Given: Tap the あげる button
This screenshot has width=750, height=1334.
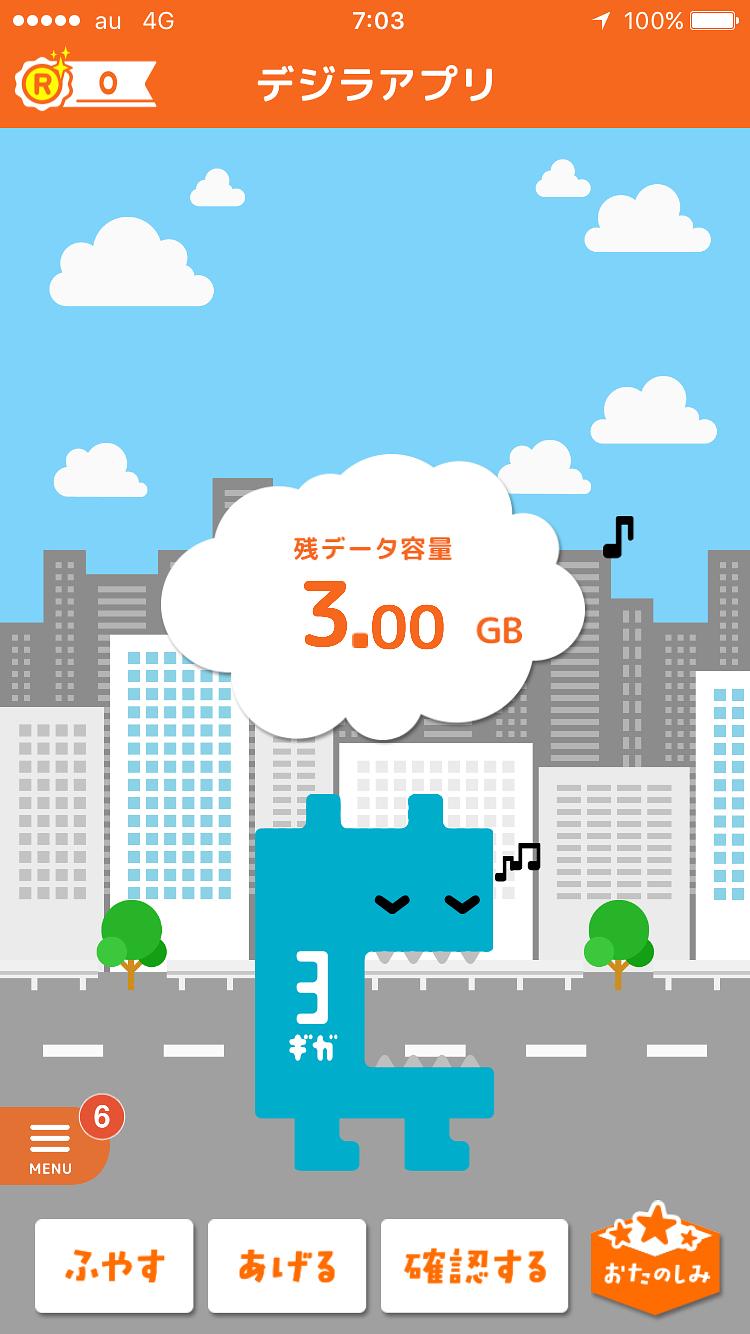Looking at the screenshot, I should tap(287, 1266).
